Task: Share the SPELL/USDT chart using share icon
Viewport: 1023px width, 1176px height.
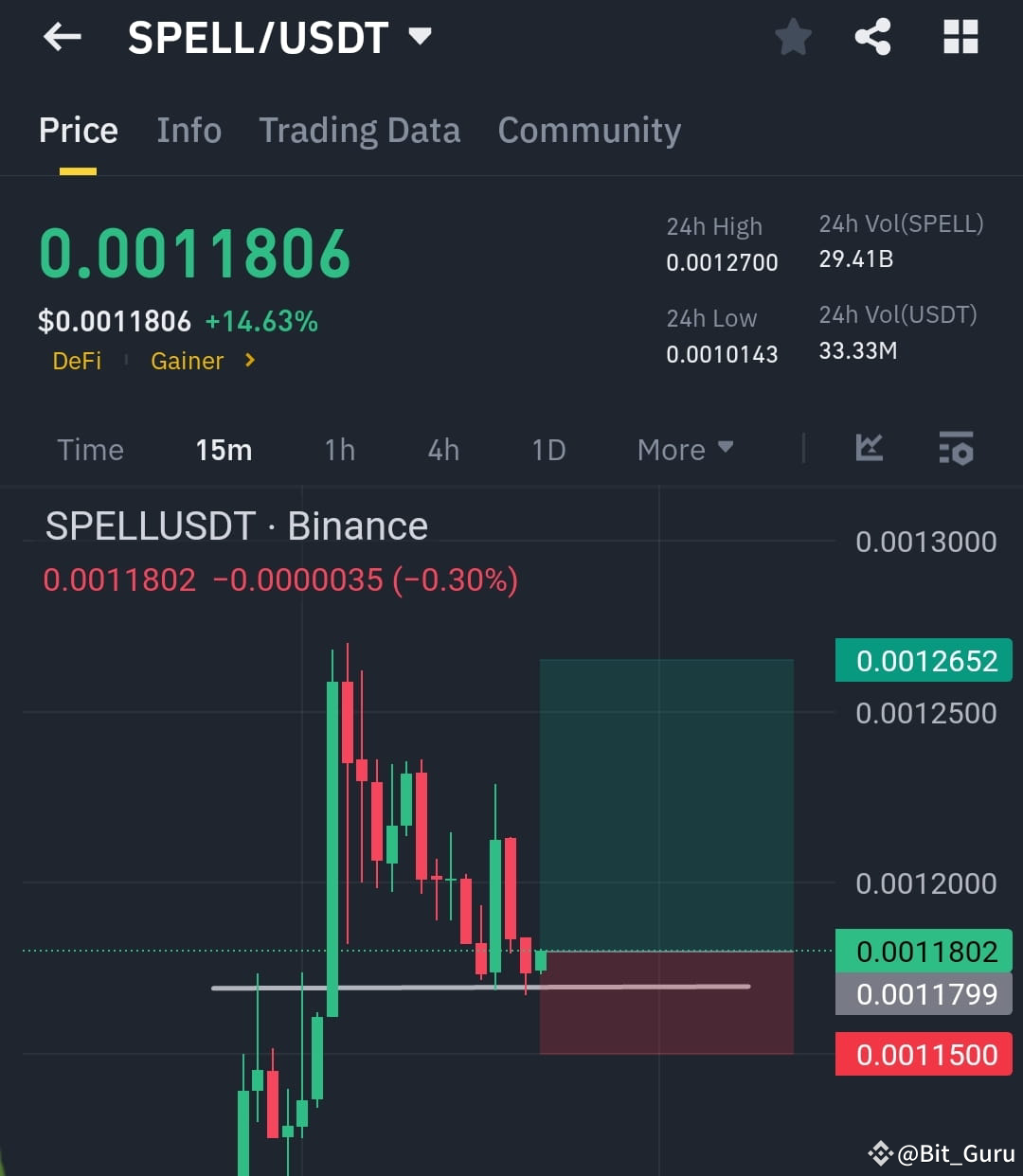Action: [872, 36]
